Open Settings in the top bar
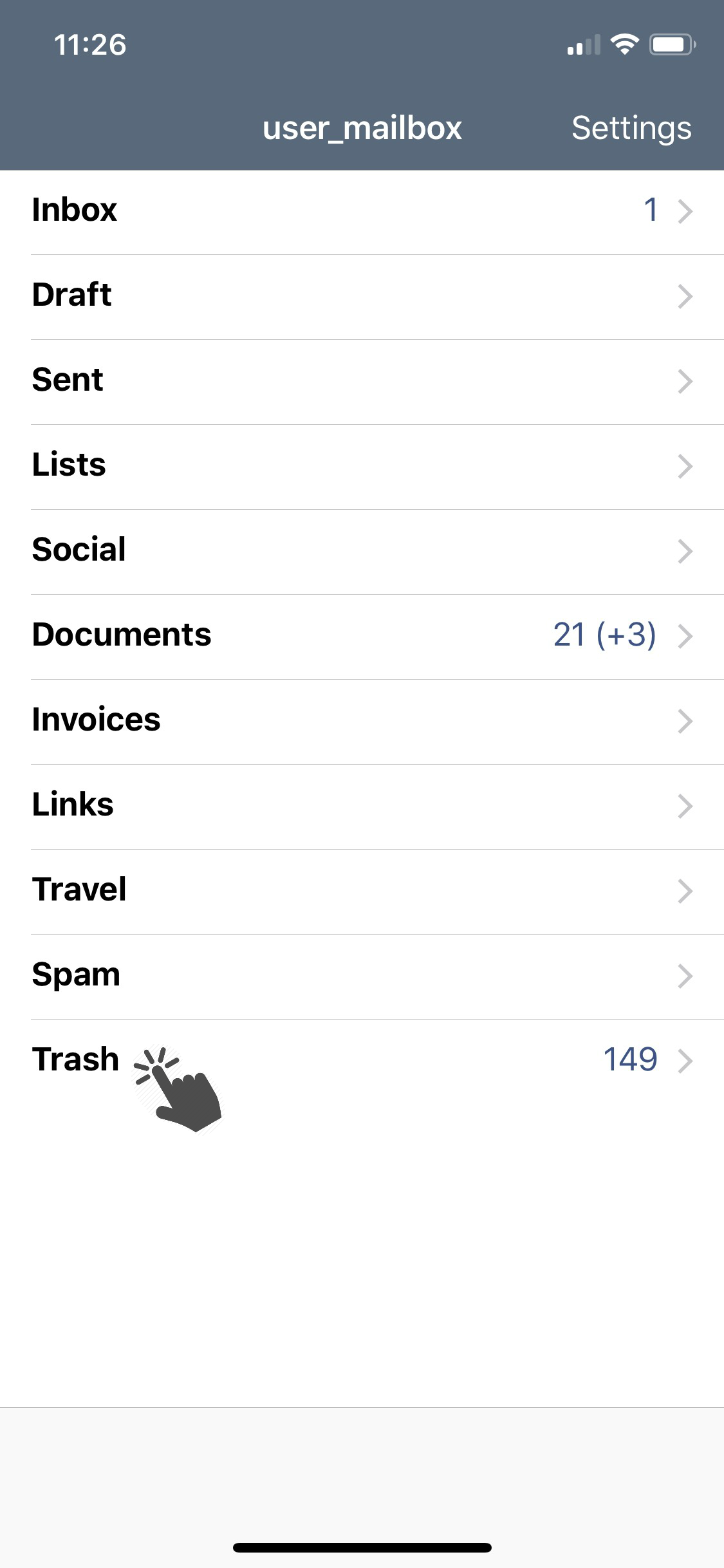Image resolution: width=724 pixels, height=1568 pixels. point(631,128)
